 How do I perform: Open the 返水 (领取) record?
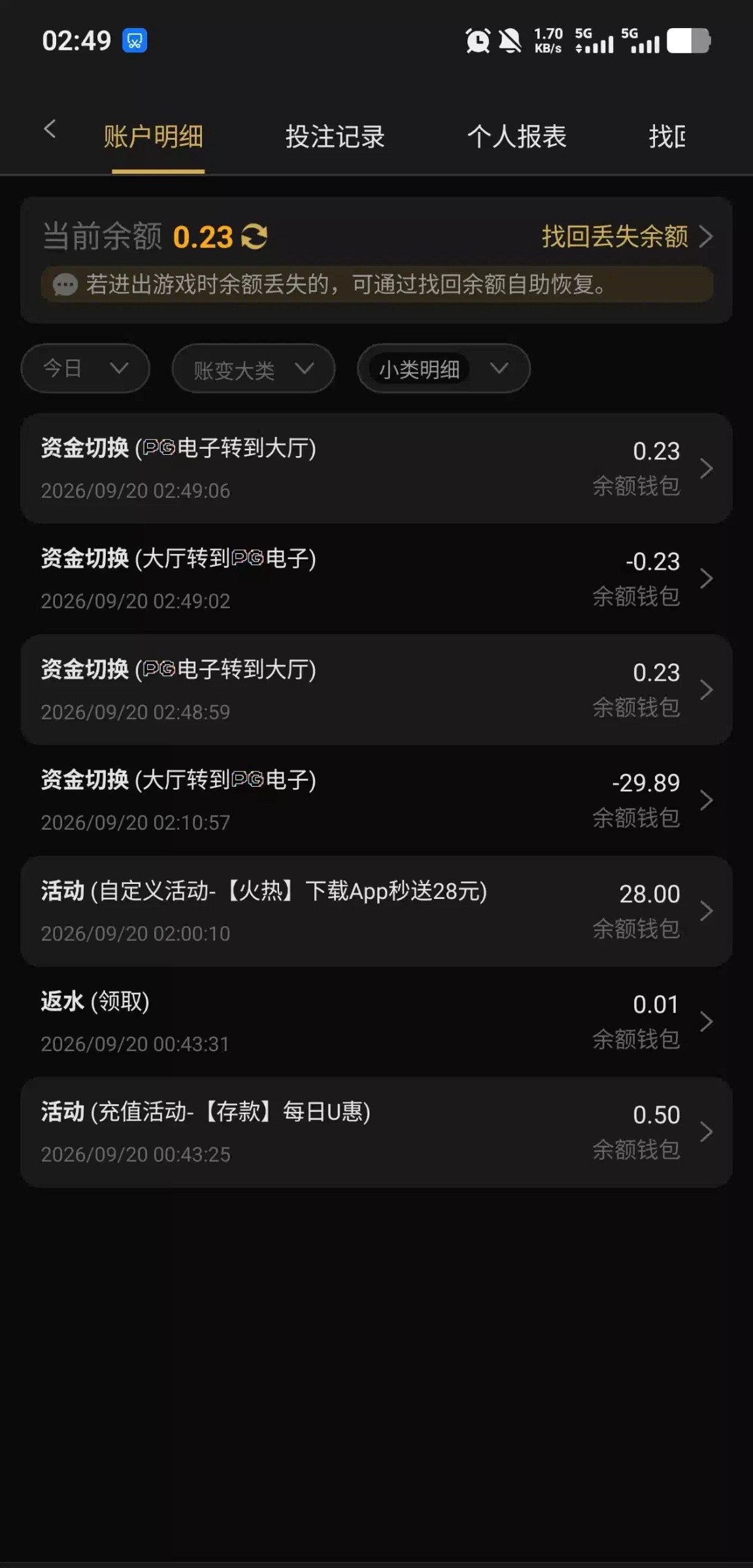click(376, 1022)
